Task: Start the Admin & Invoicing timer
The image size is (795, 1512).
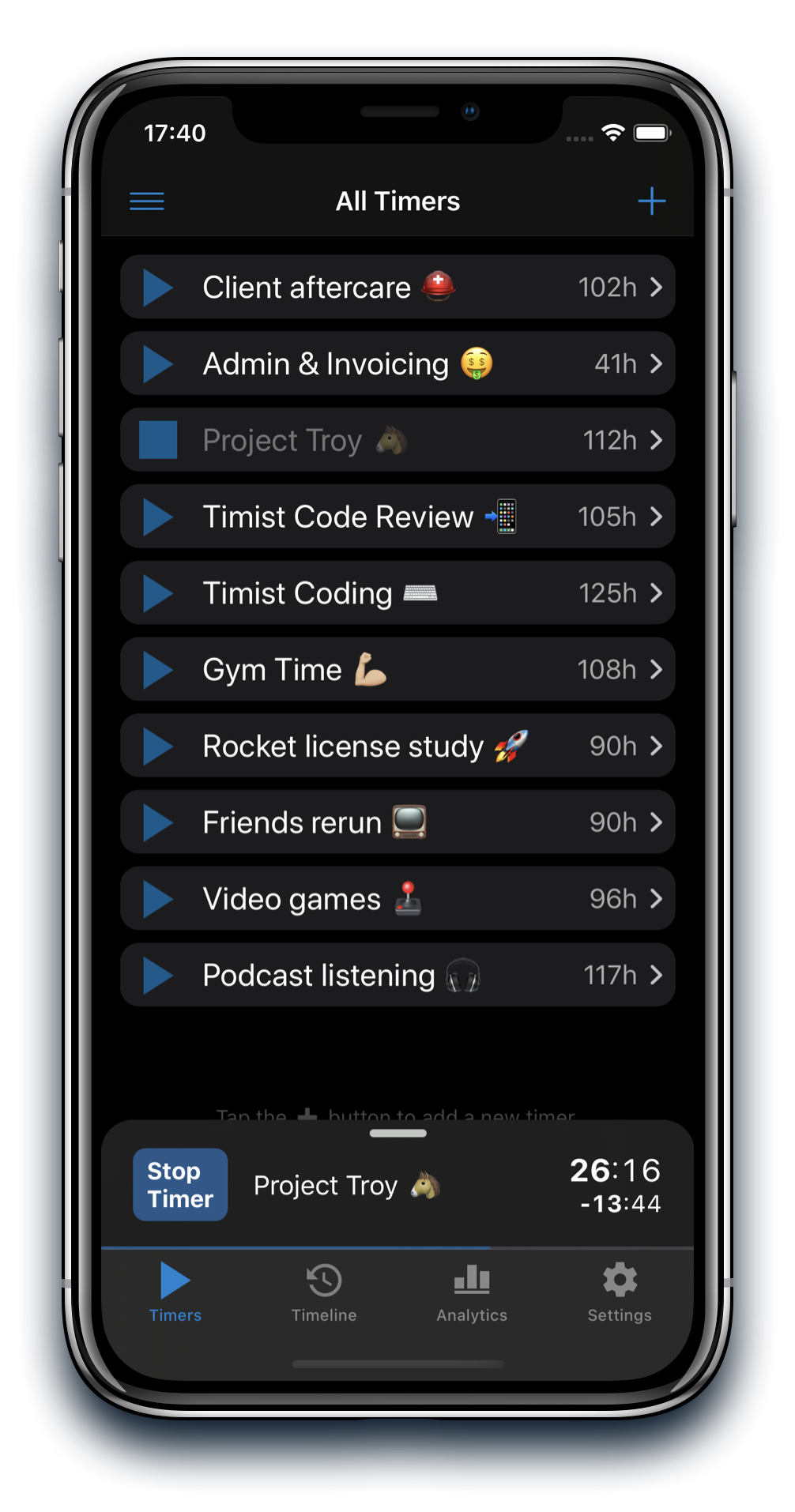Action: 158,364
